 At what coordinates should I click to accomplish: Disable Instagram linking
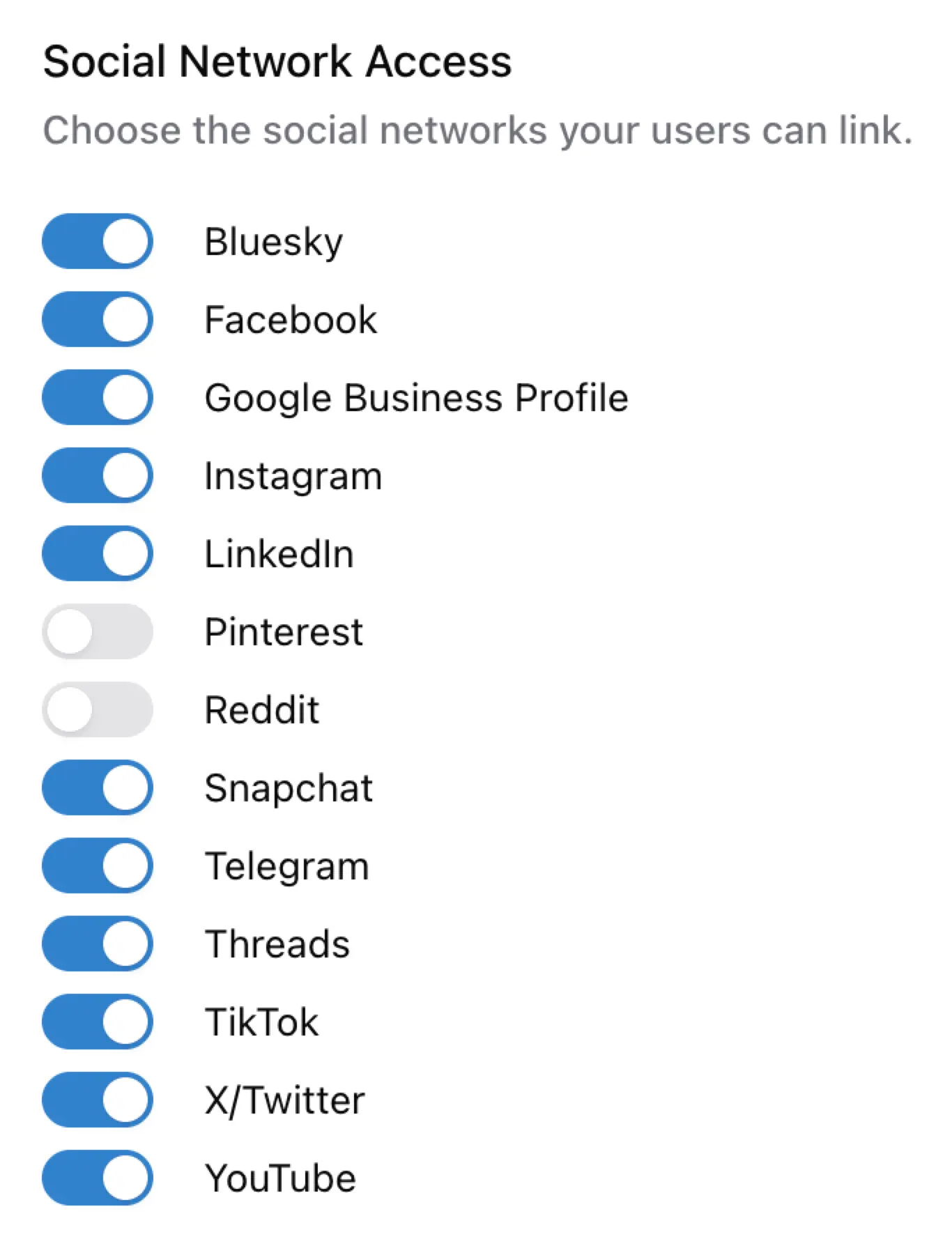click(x=97, y=475)
